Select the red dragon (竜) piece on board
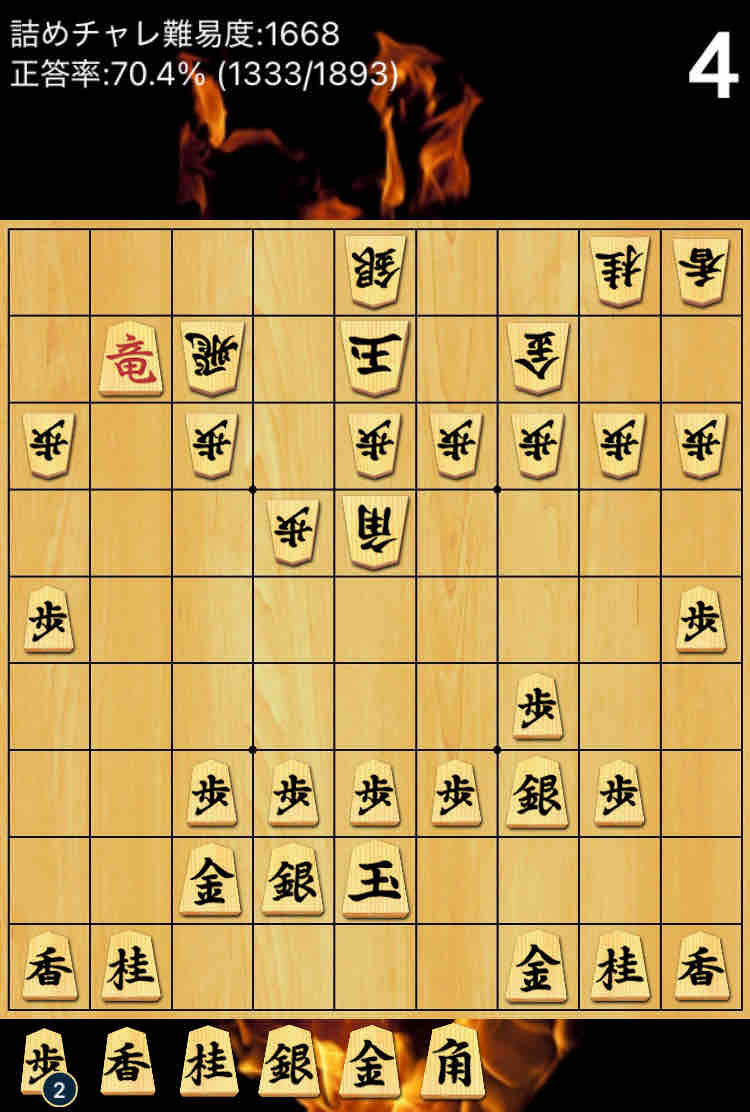750x1112 pixels. tap(131, 358)
